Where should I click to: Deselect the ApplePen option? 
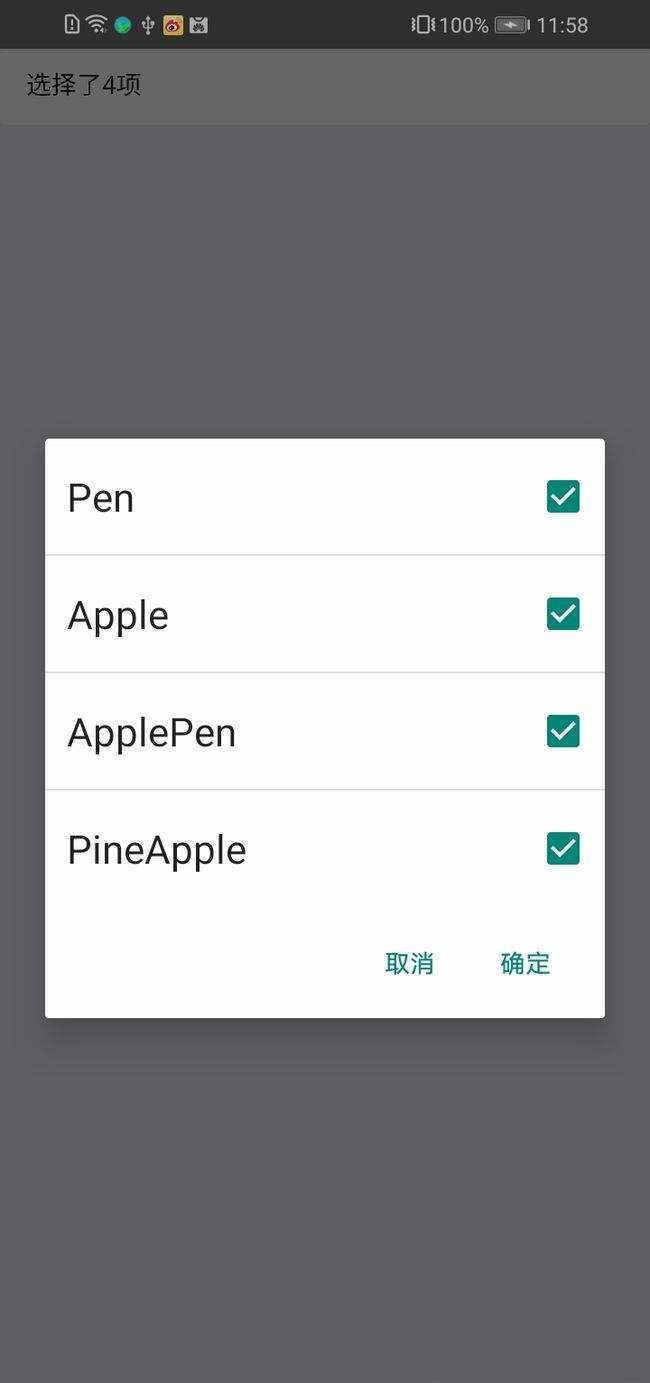tap(563, 731)
